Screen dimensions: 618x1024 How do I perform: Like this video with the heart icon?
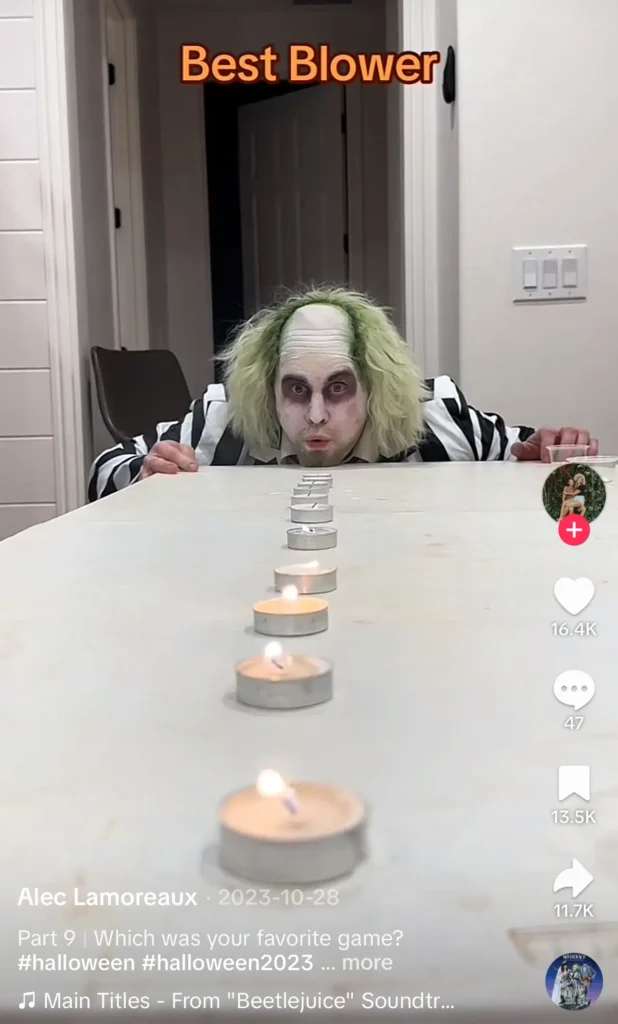573,596
